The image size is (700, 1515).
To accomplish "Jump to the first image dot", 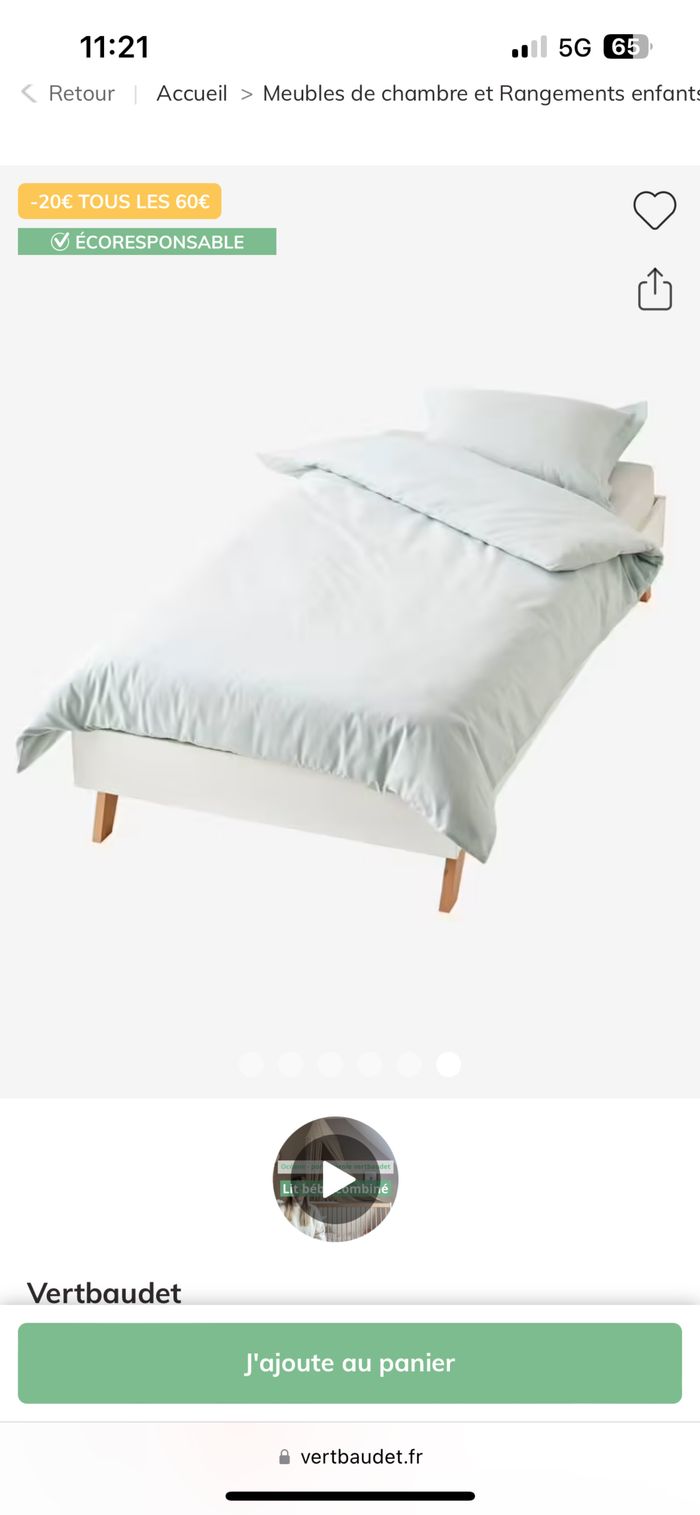I will click(251, 1064).
